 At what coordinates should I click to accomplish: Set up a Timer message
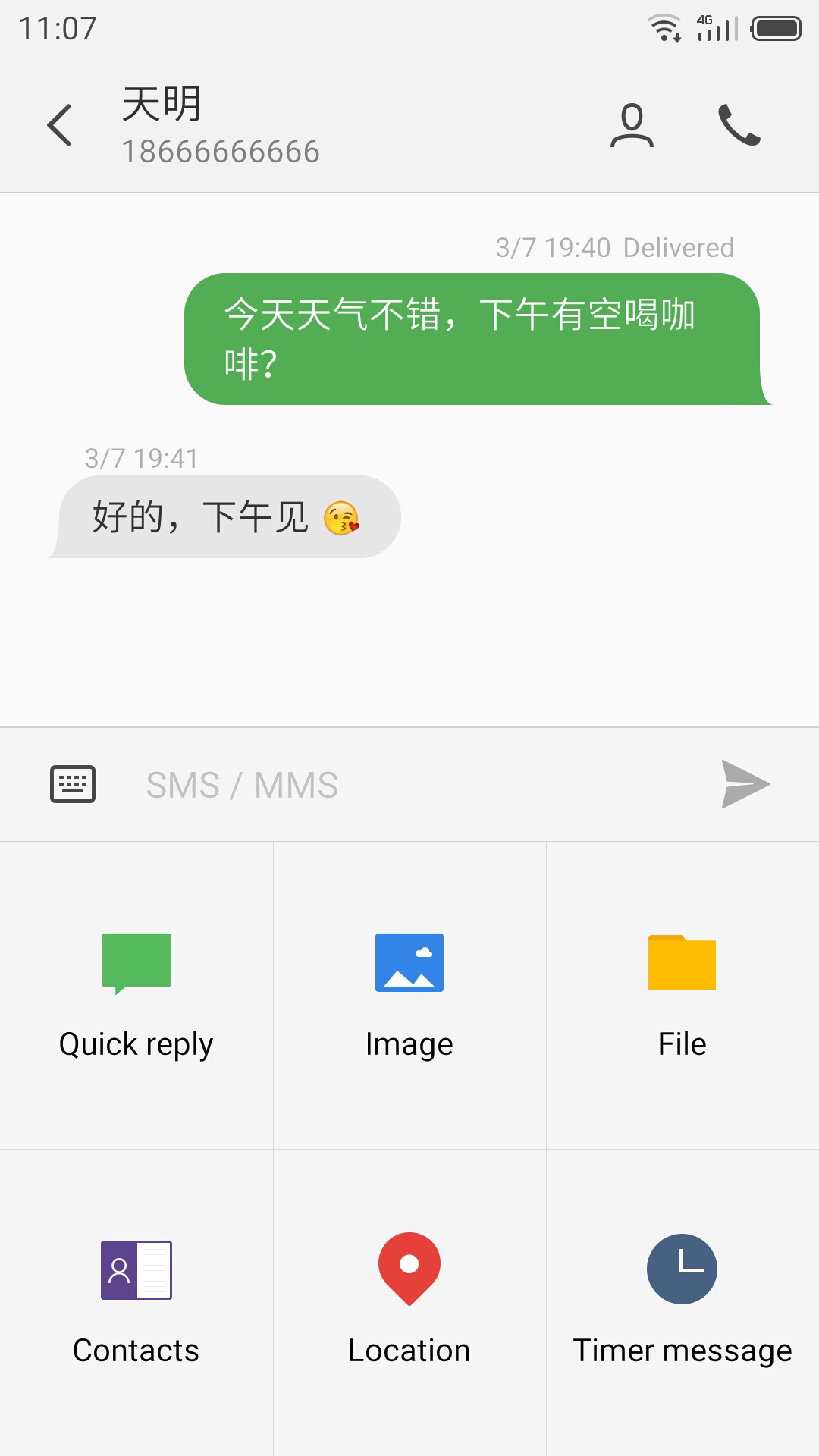pos(682,1301)
